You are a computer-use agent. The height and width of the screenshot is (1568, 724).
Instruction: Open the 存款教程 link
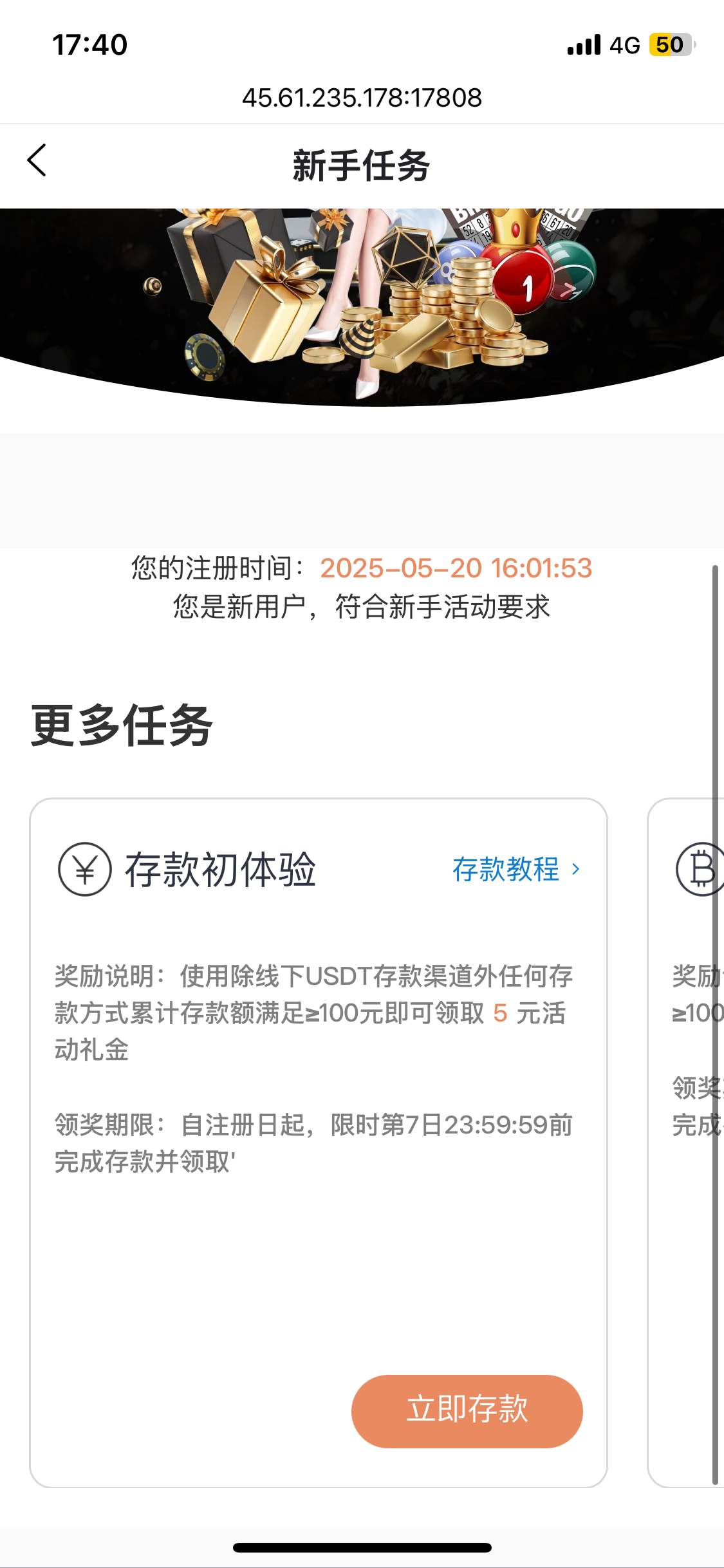(516, 870)
